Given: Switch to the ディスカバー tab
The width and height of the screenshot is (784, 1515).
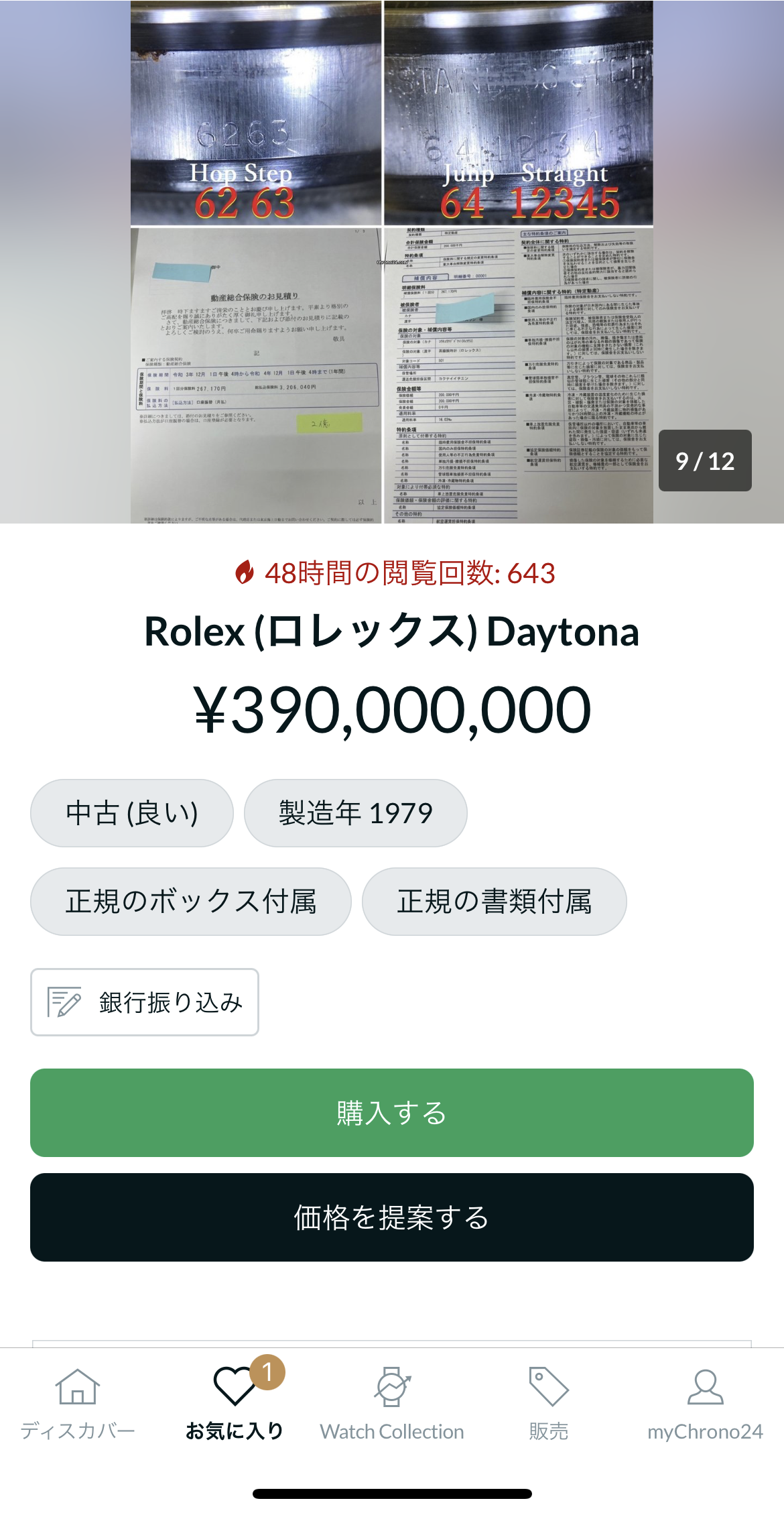Looking at the screenshot, I should [78, 1405].
